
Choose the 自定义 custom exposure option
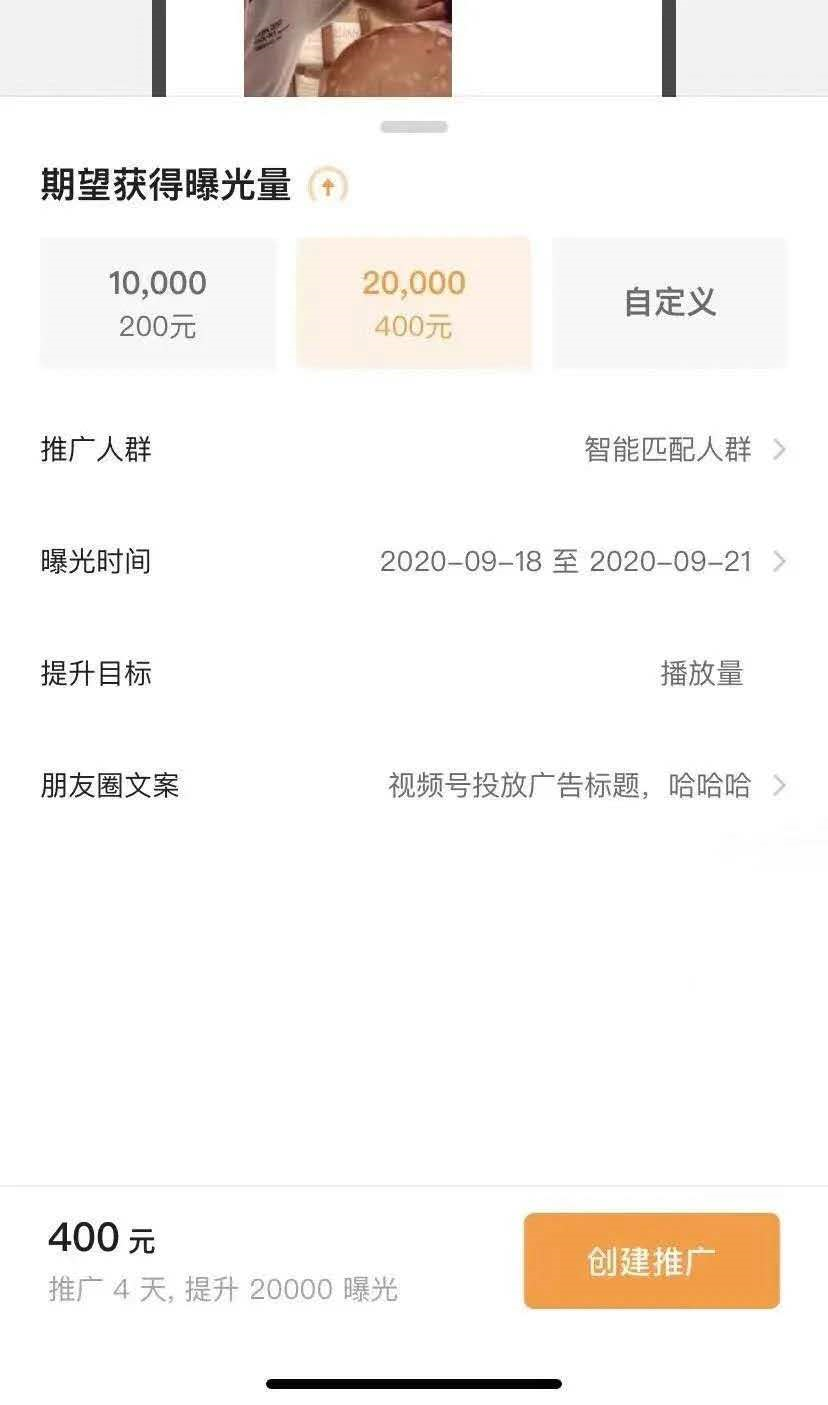tap(670, 302)
